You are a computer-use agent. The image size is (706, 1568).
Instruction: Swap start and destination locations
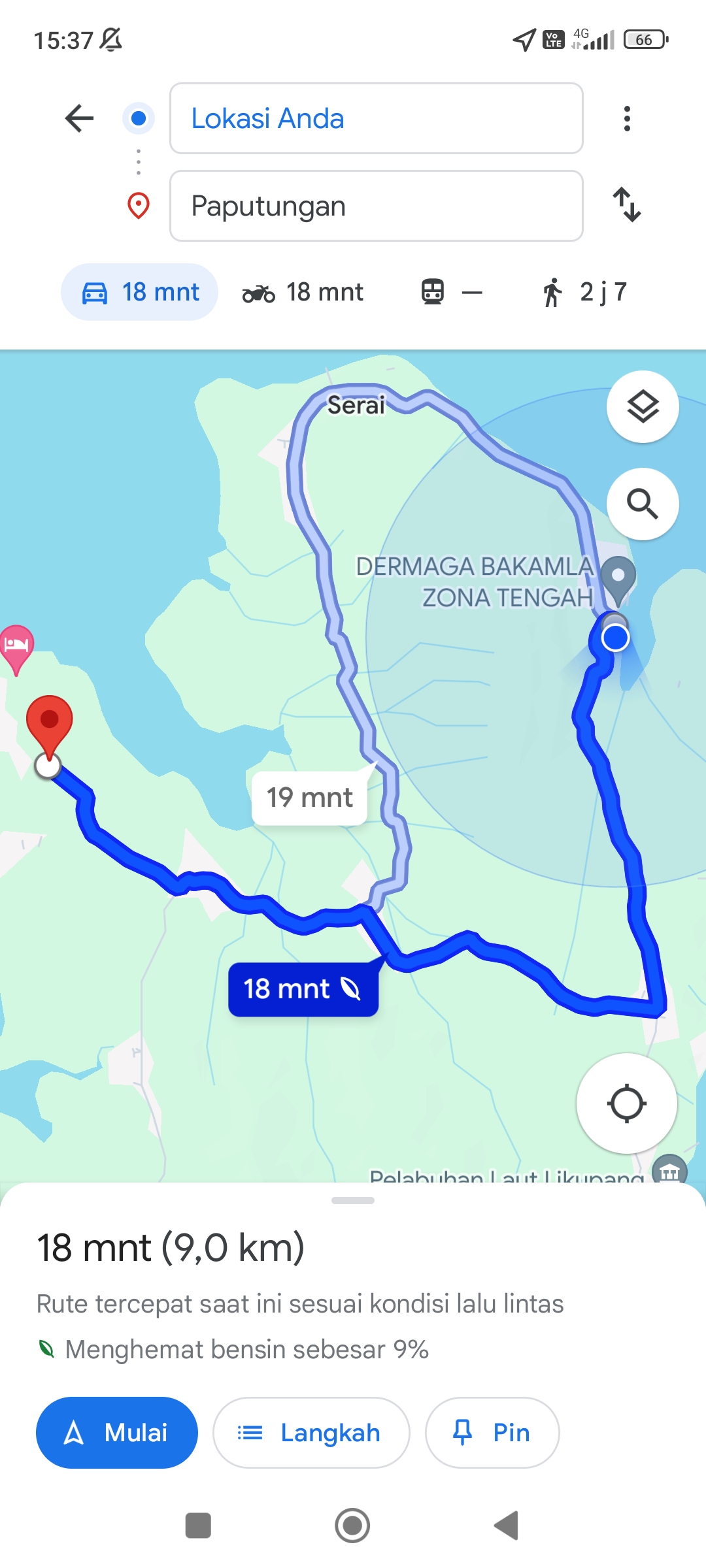point(627,204)
